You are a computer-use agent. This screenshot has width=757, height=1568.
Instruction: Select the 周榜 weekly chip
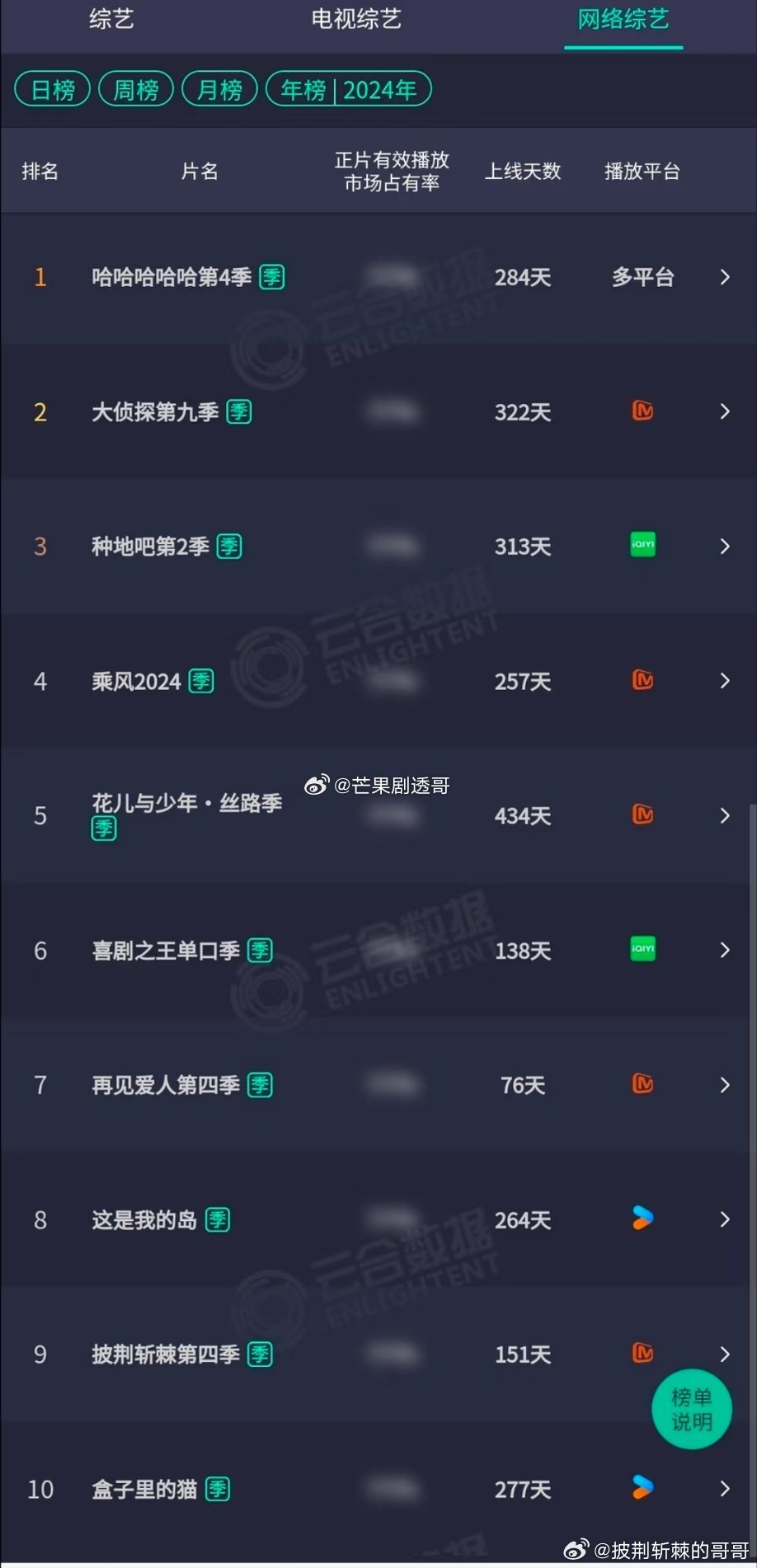135,89
